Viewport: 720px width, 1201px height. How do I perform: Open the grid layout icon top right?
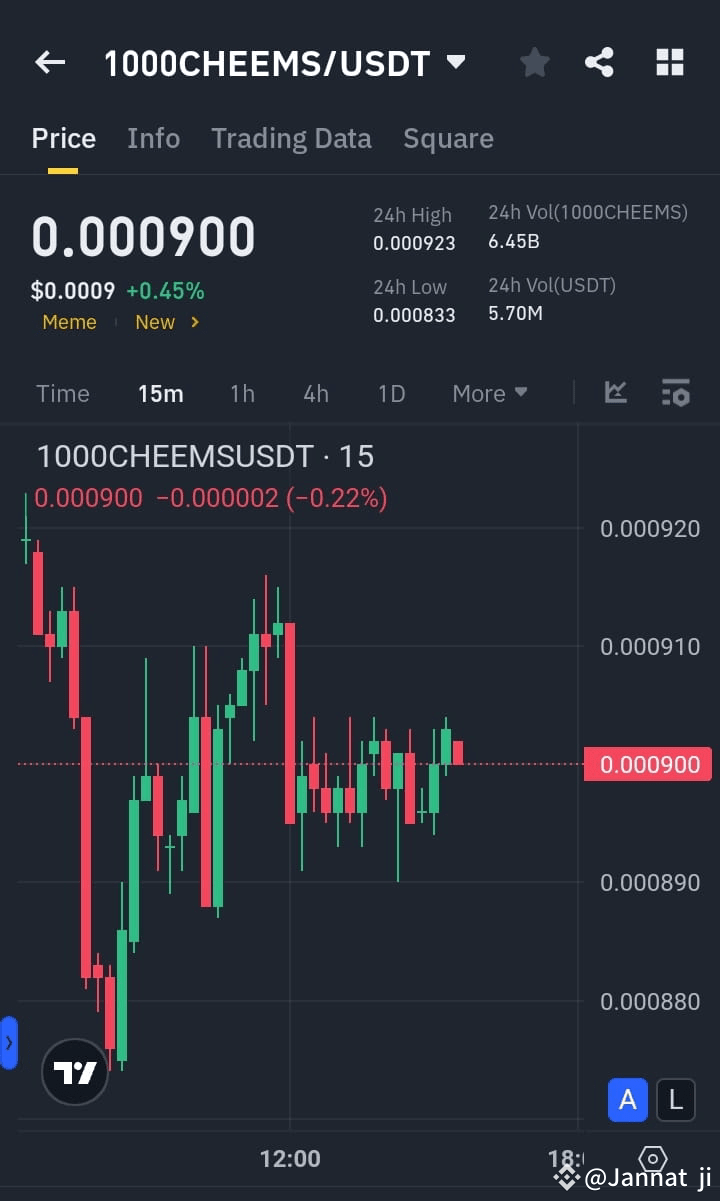coord(668,62)
